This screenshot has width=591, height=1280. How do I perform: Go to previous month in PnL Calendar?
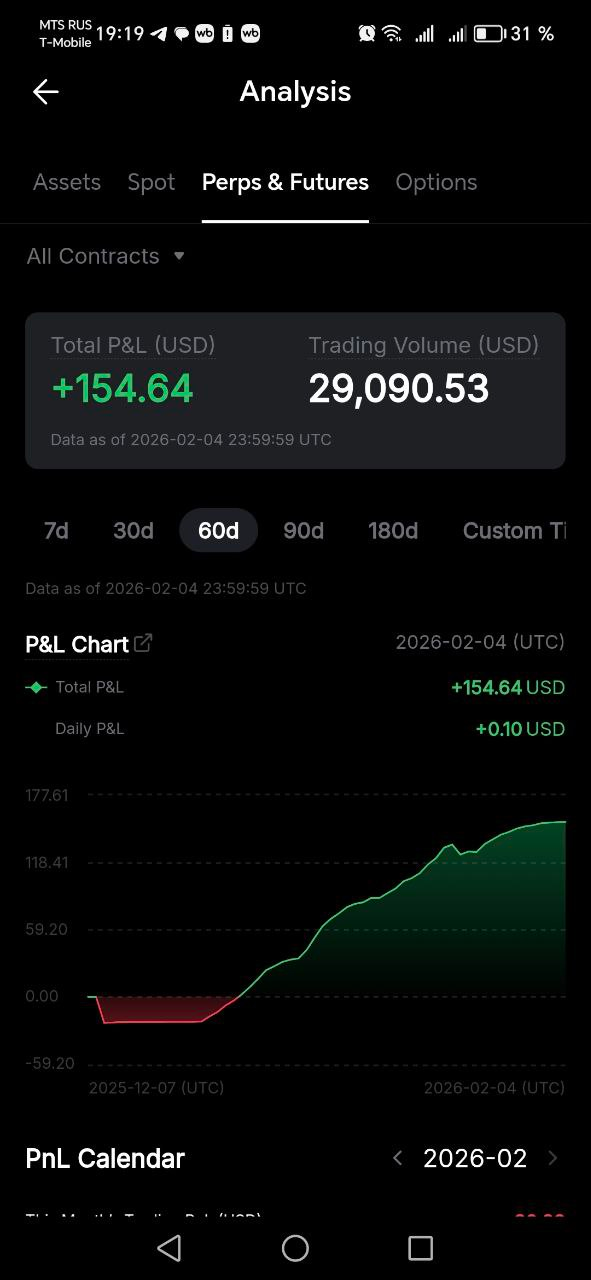(x=397, y=1158)
